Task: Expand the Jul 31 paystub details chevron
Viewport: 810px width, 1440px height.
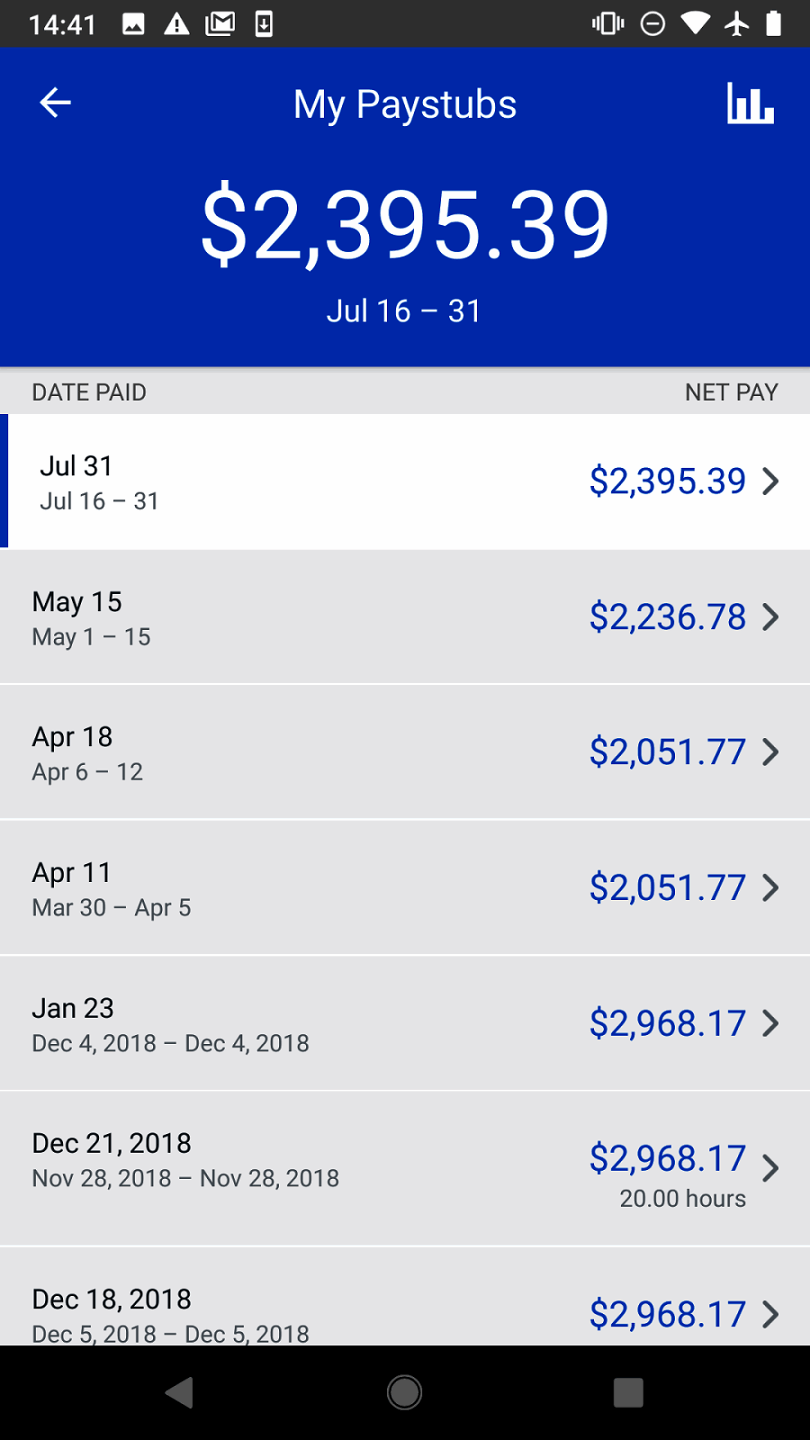Action: coord(770,481)
